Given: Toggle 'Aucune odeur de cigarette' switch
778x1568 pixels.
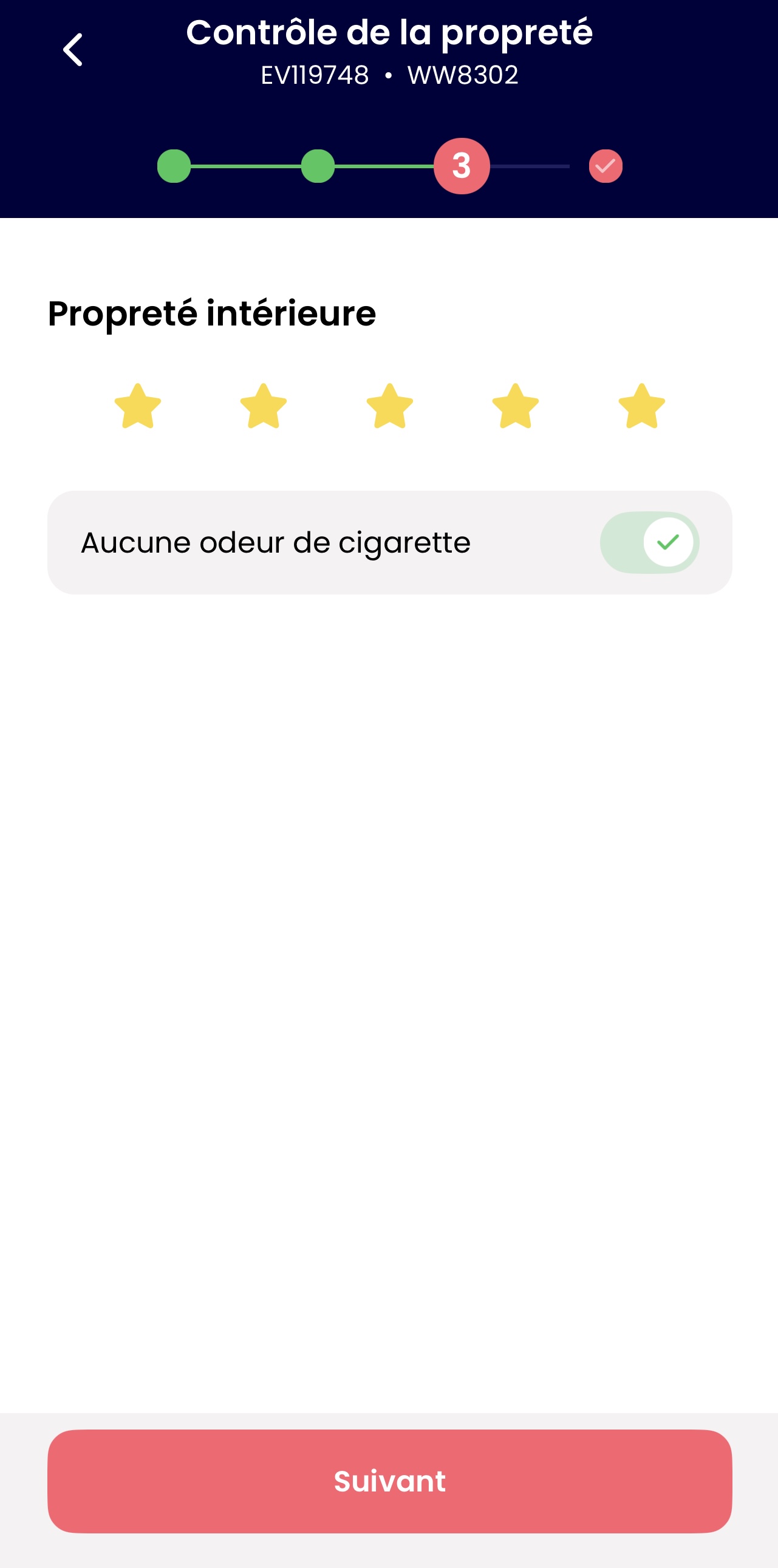Looking at the screenshot, I should tap(650, 542).
